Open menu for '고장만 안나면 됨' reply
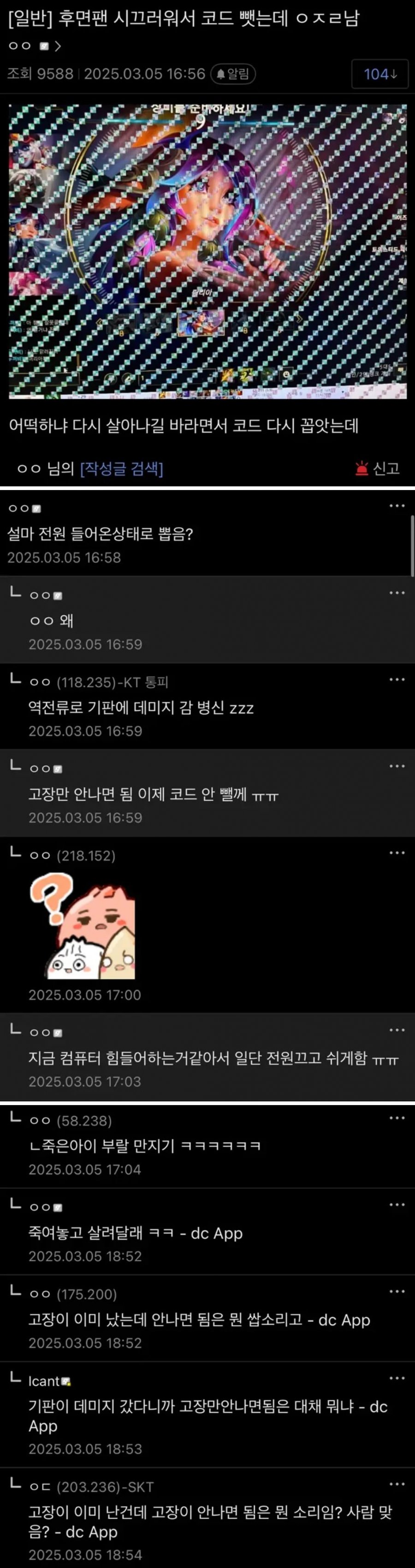The width and height of the screenshot is (415, 1568). tap(397, 766)
